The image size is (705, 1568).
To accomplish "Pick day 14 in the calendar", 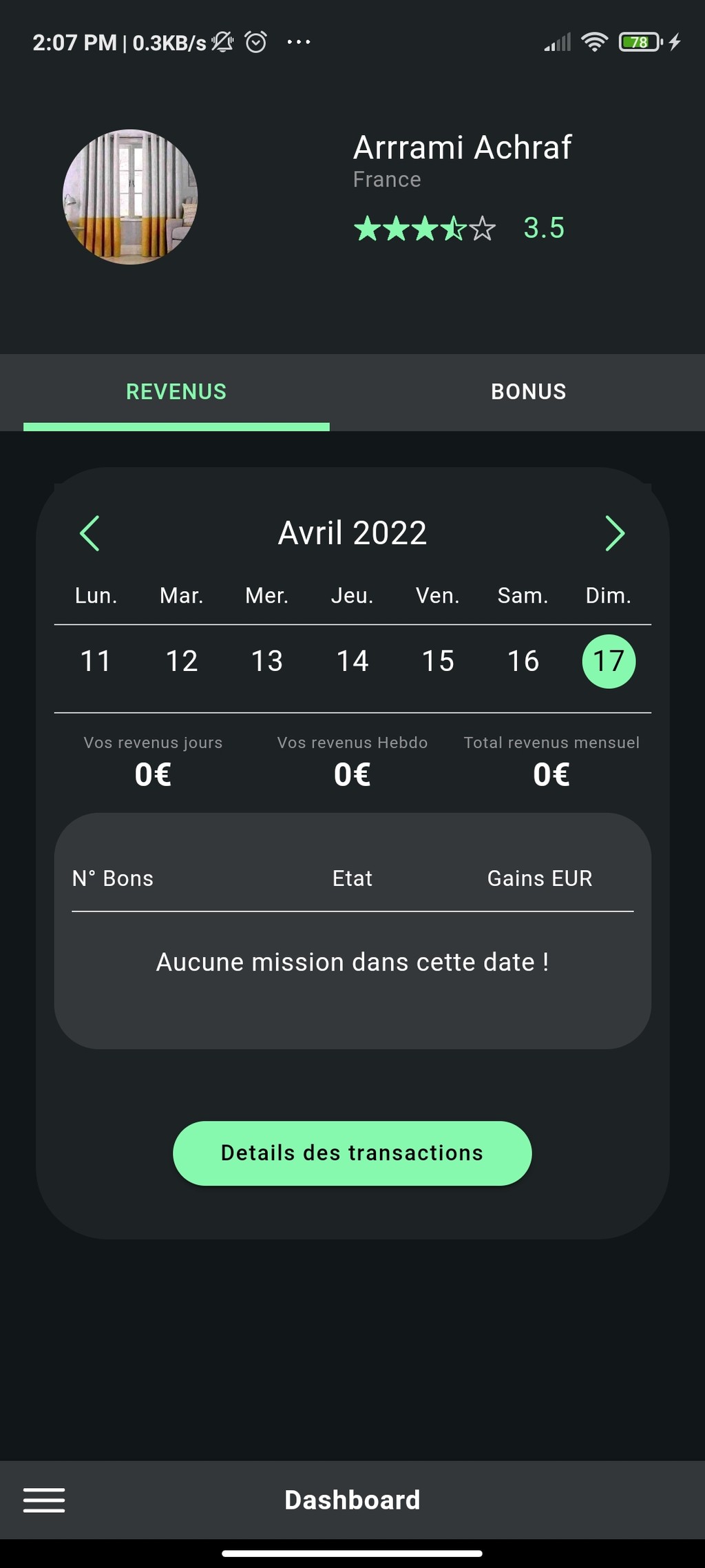I will point(352,661).
